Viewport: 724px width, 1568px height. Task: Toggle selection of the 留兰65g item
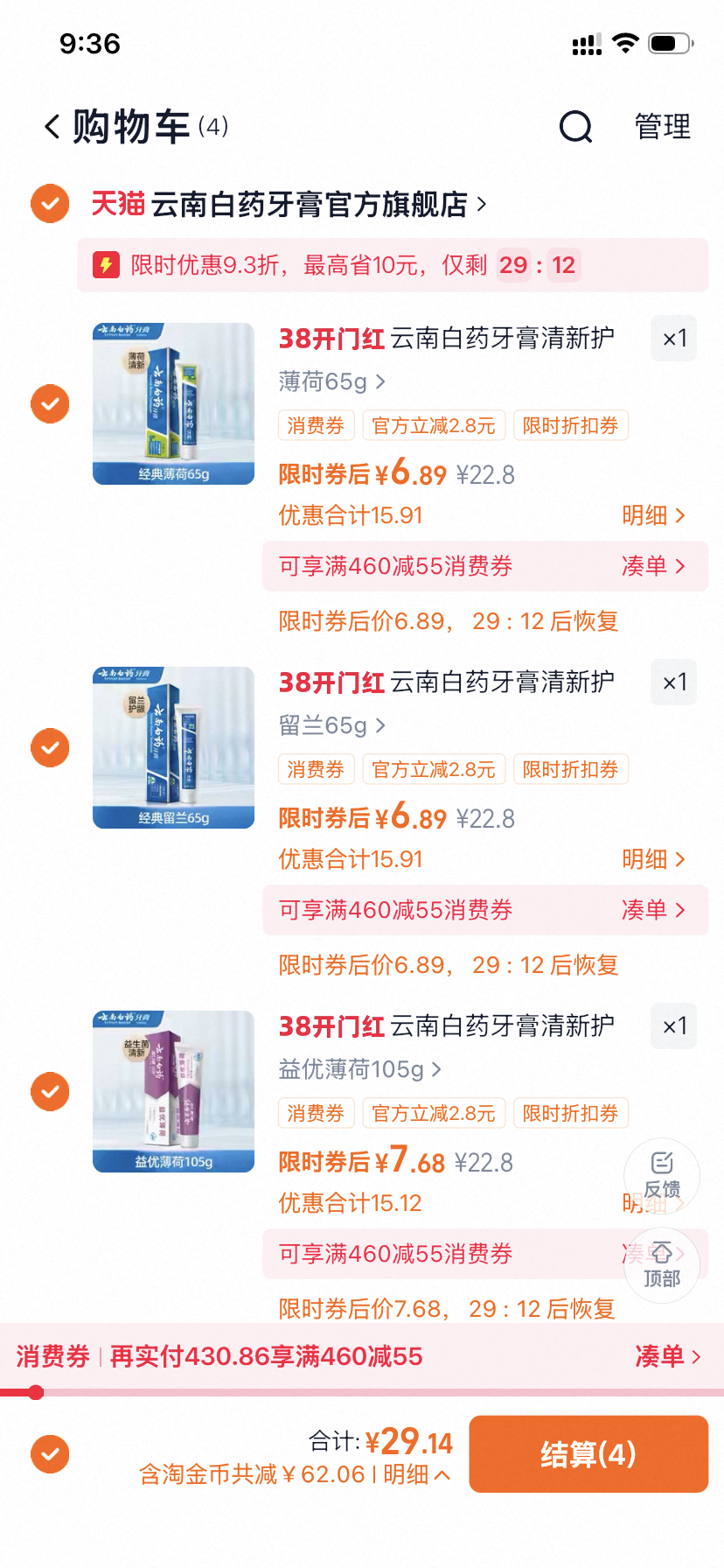click(x=50, y=747)
